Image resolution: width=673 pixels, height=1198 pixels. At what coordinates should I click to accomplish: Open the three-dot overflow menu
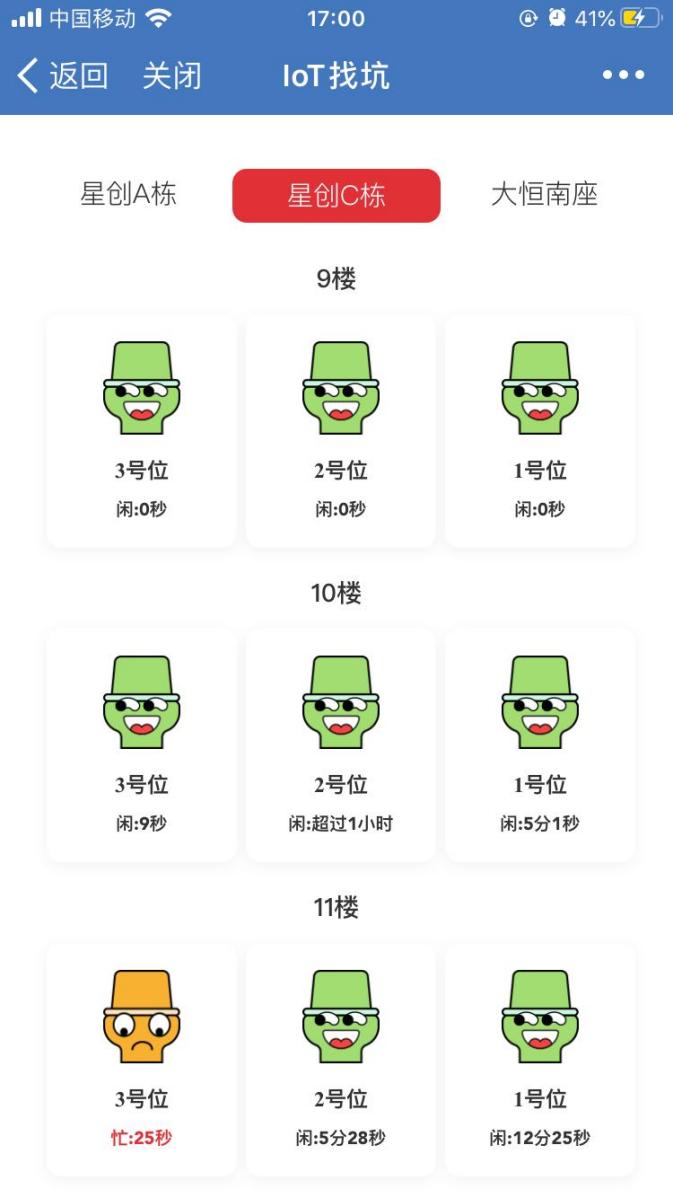623,76
